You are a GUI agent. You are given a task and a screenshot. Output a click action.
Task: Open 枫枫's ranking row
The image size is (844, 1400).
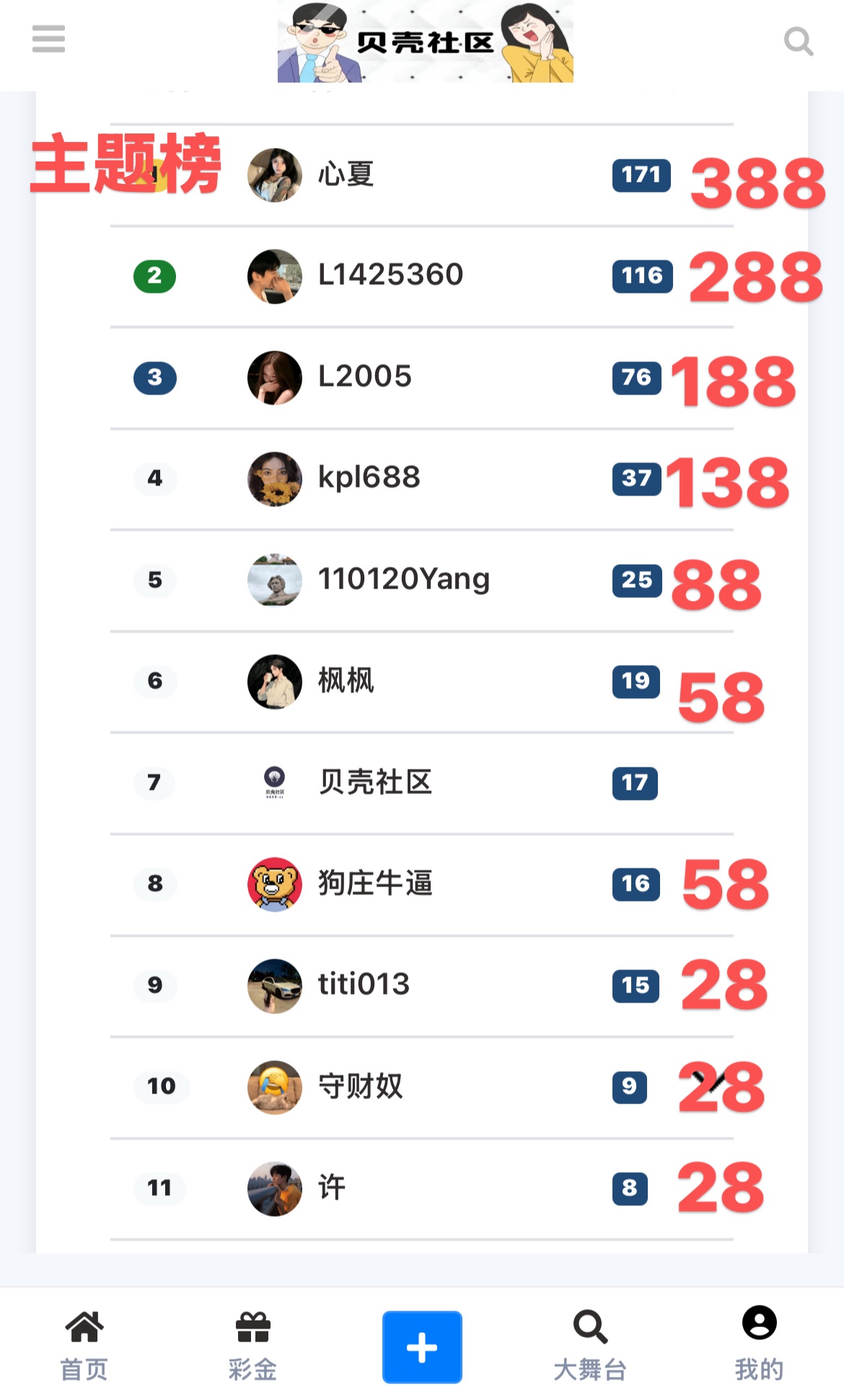[x=346, y=680]
